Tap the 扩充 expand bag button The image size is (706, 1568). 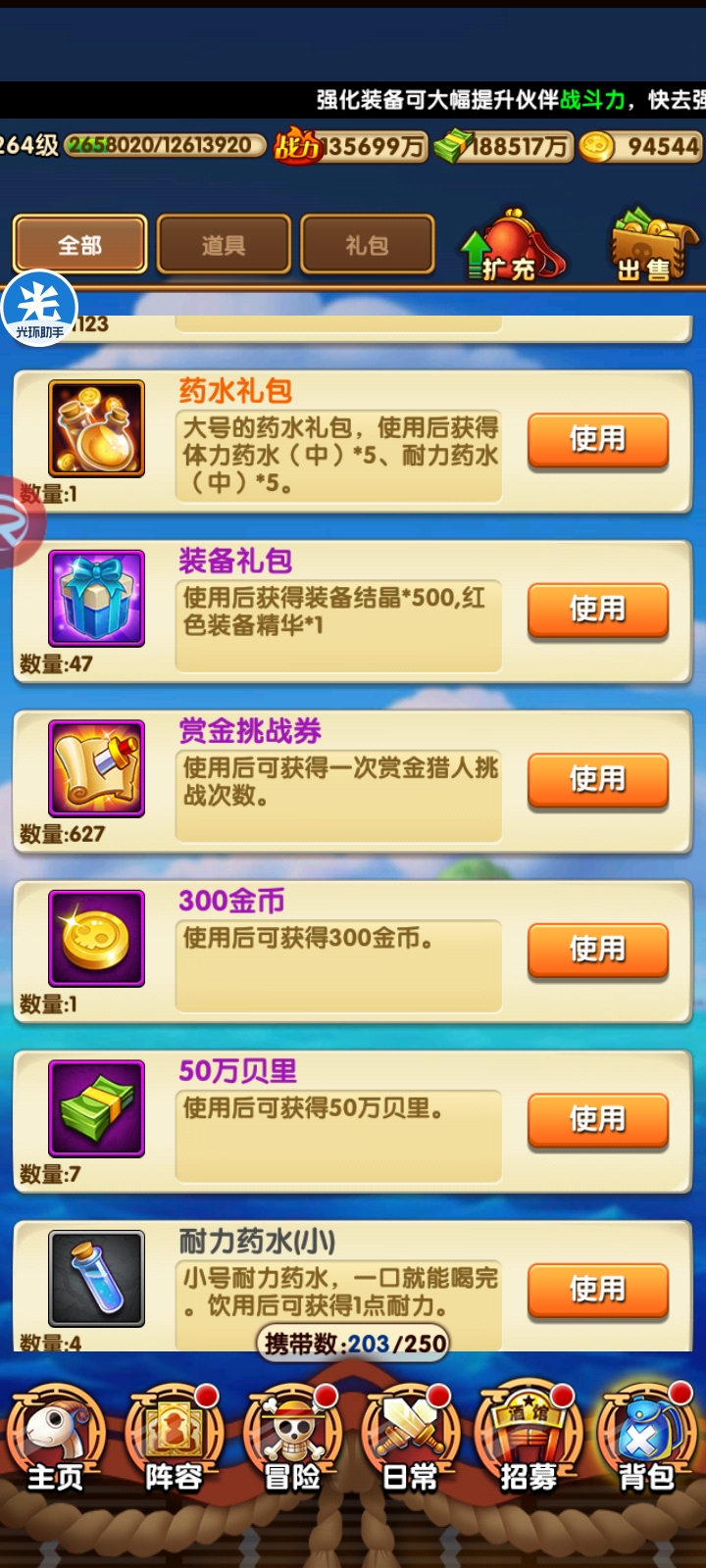(513, 247)
